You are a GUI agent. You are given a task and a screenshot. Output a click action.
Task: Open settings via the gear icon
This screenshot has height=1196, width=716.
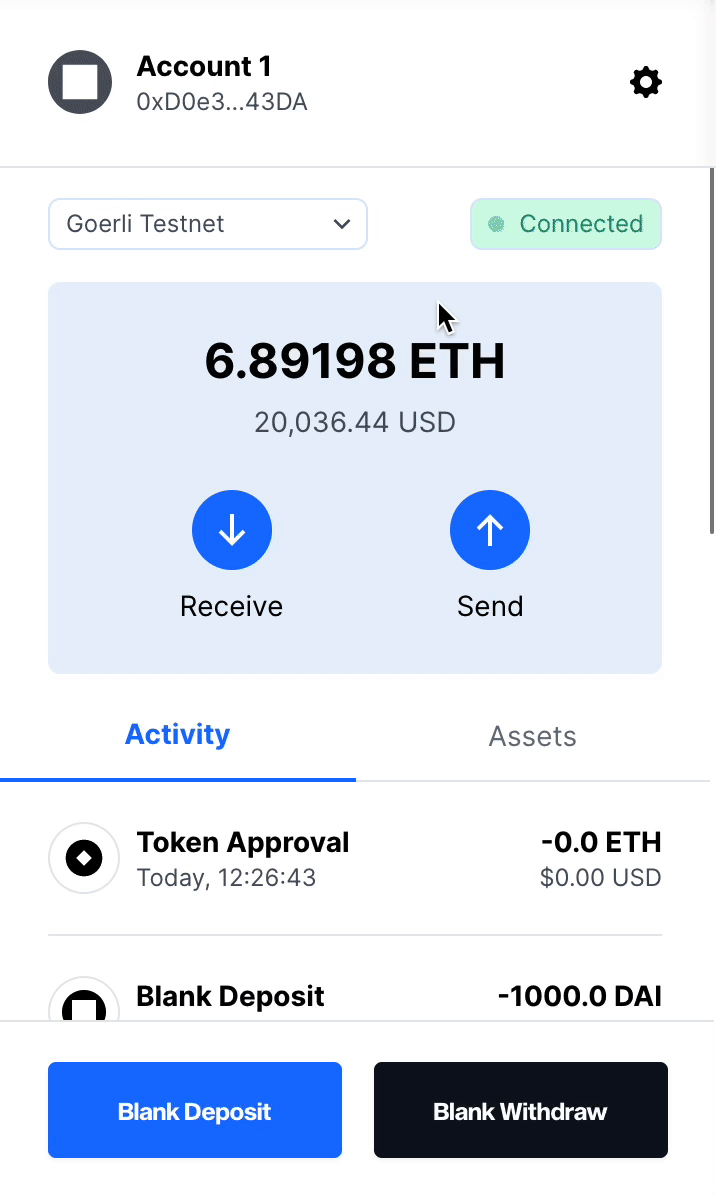[x=646, y=82]
